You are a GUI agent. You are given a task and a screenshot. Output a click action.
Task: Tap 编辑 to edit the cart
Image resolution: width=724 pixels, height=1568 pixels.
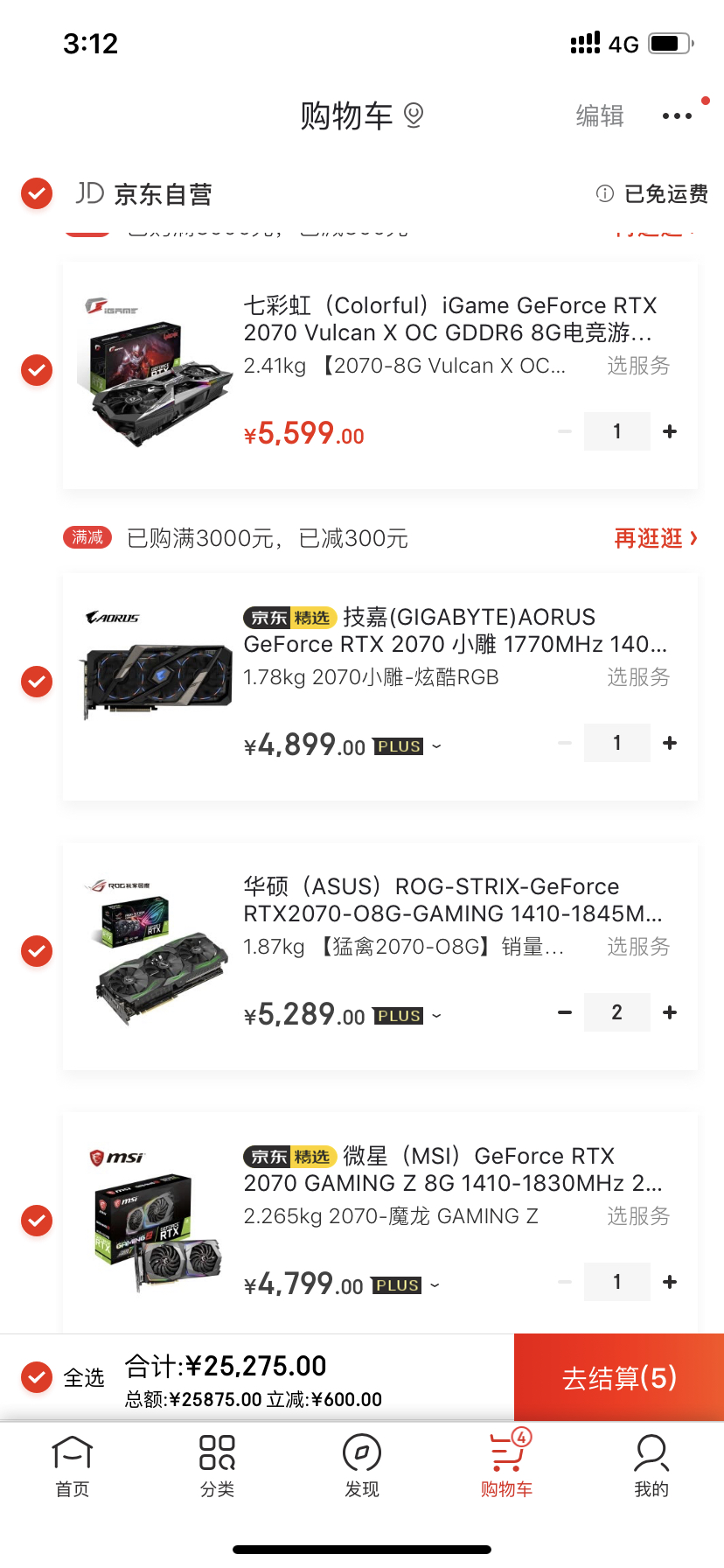point(600,115)
